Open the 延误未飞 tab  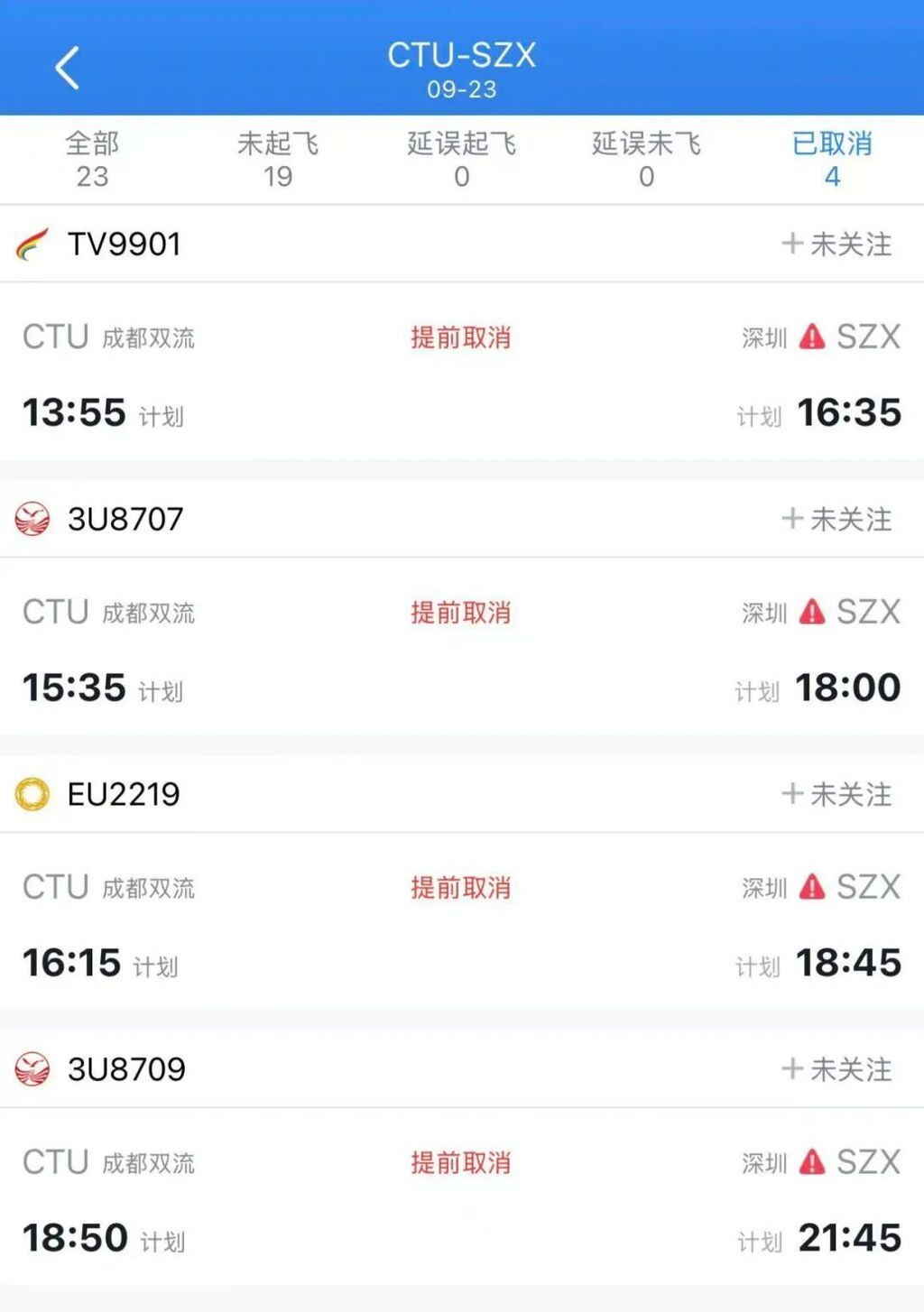tap(646, 159)
